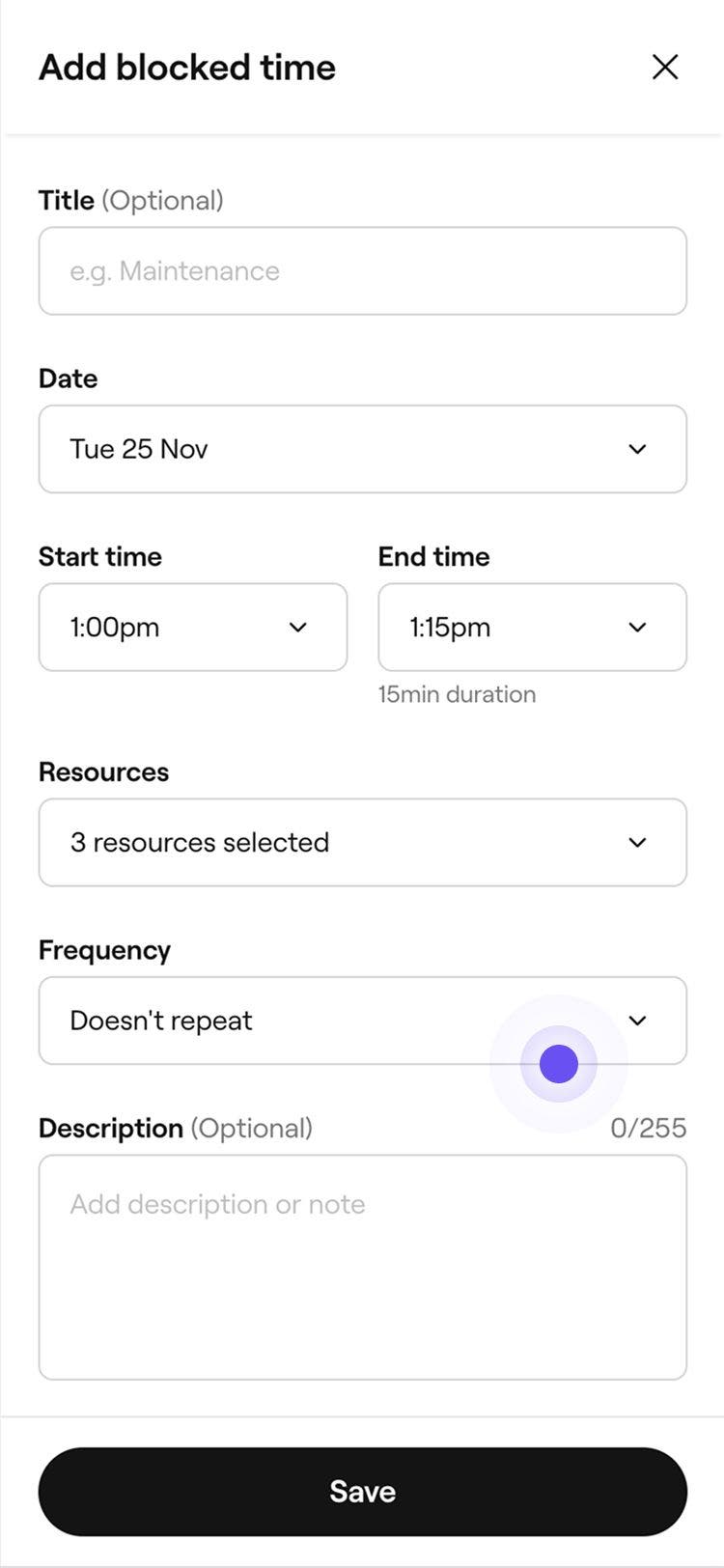Expand the Start time dropdown showing 1:00pm
This screenshot has width=724, height=1568.
point(192,627)
